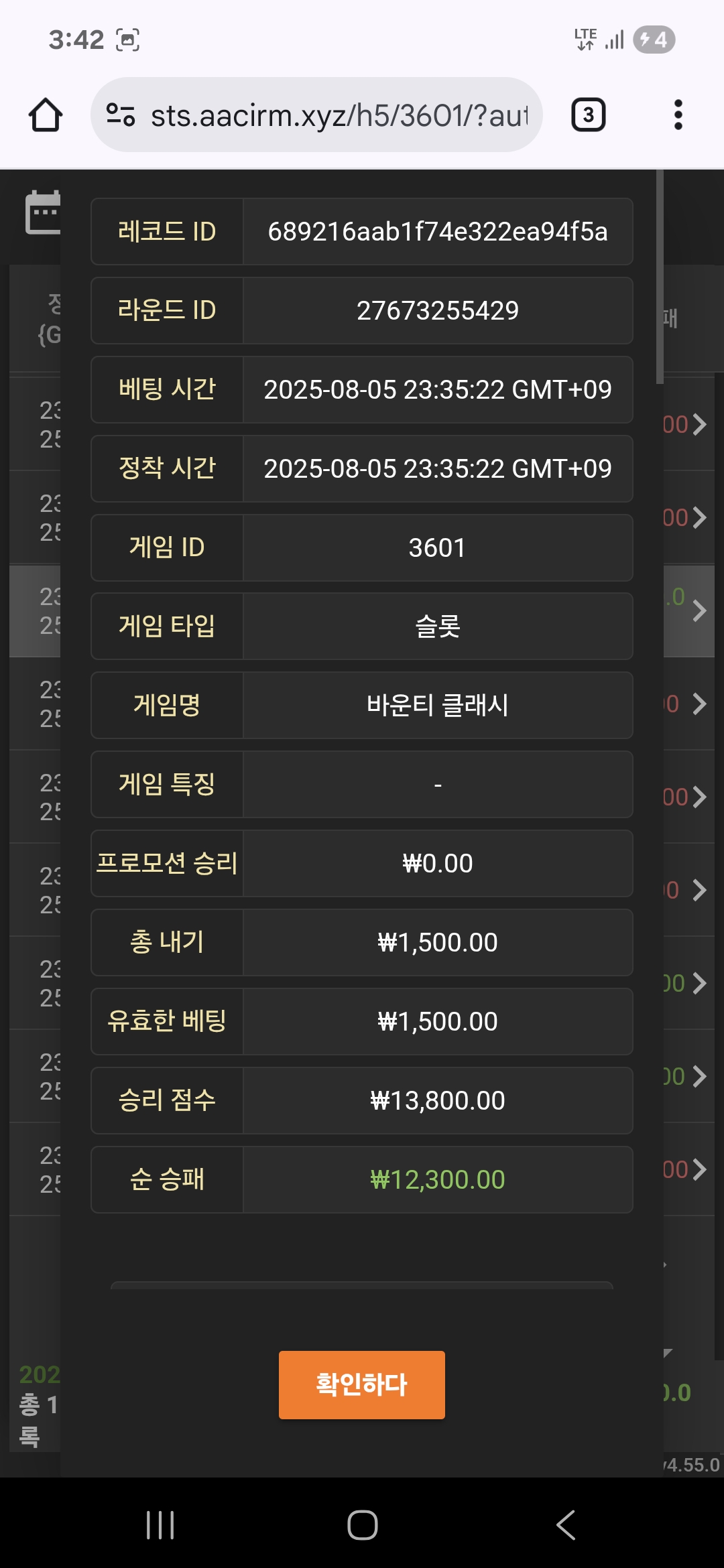Tap the 확인하다 confirm button
Screen dimensions: 724x1568
[x=361, y=1384]
